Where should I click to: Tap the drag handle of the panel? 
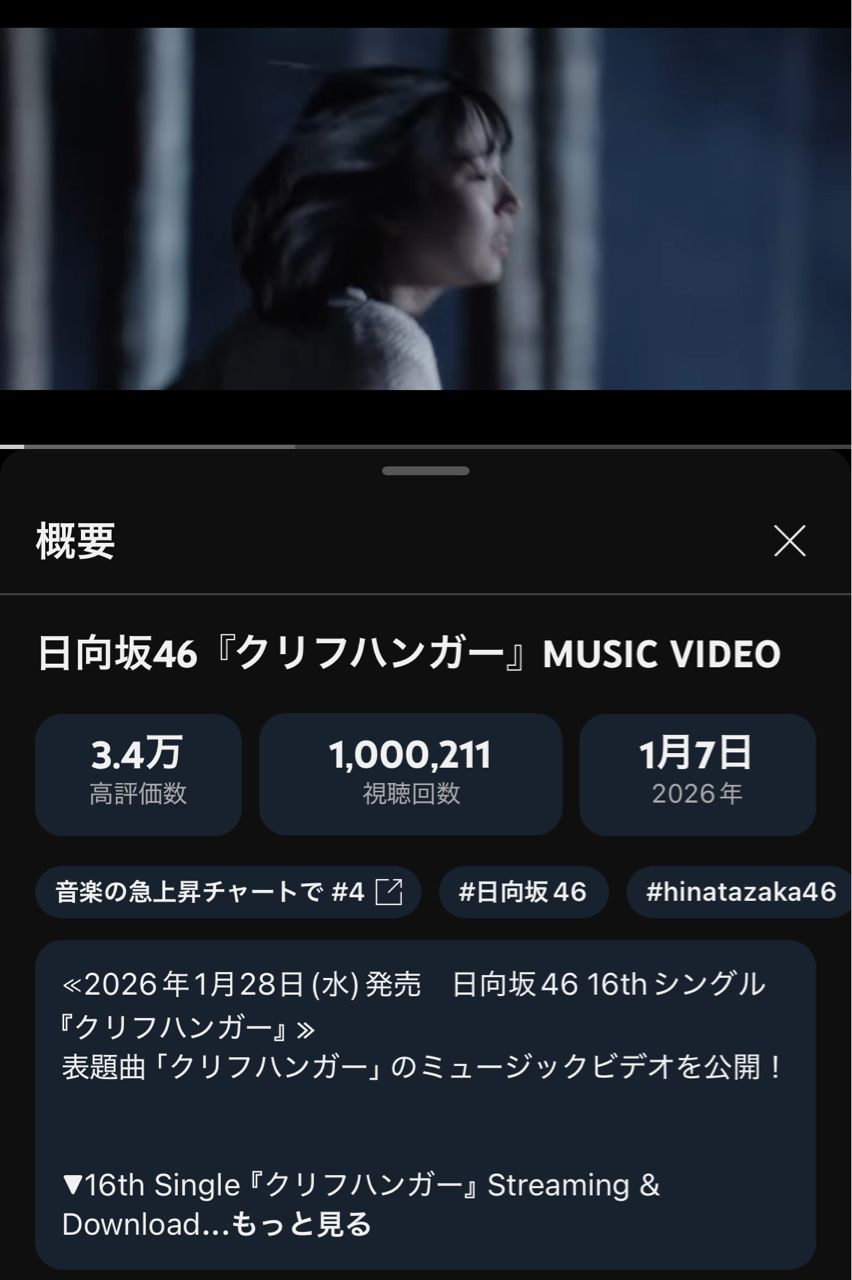(425, 470)
